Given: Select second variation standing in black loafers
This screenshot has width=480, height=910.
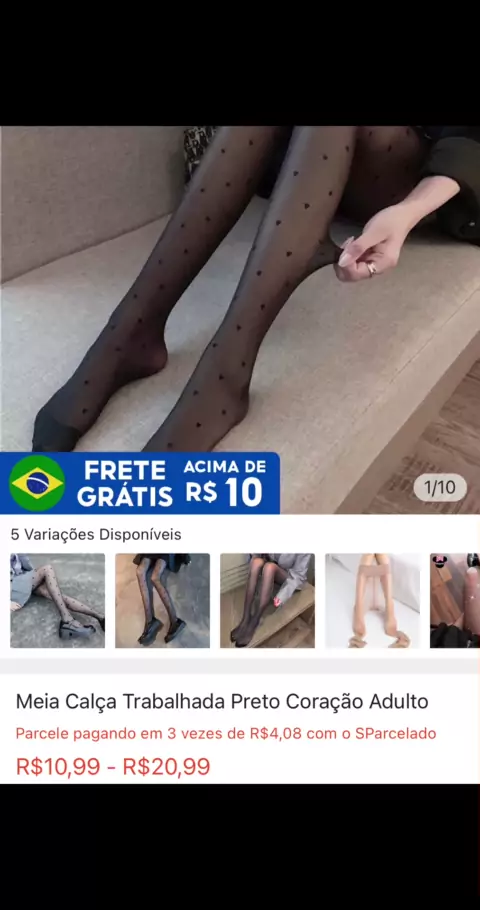Looking at the screenshot, I should (163, 601).
